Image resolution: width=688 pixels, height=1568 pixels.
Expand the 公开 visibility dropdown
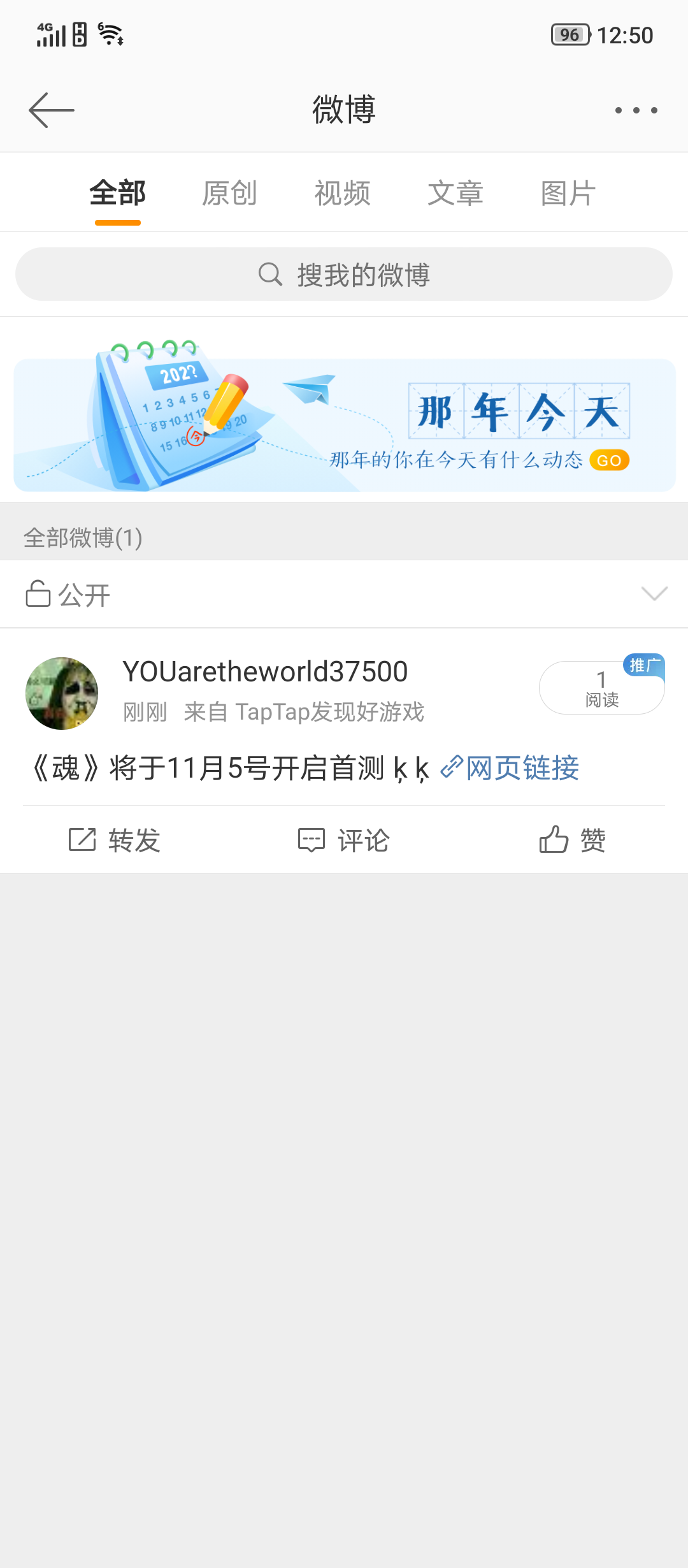(x=654, y=594)
